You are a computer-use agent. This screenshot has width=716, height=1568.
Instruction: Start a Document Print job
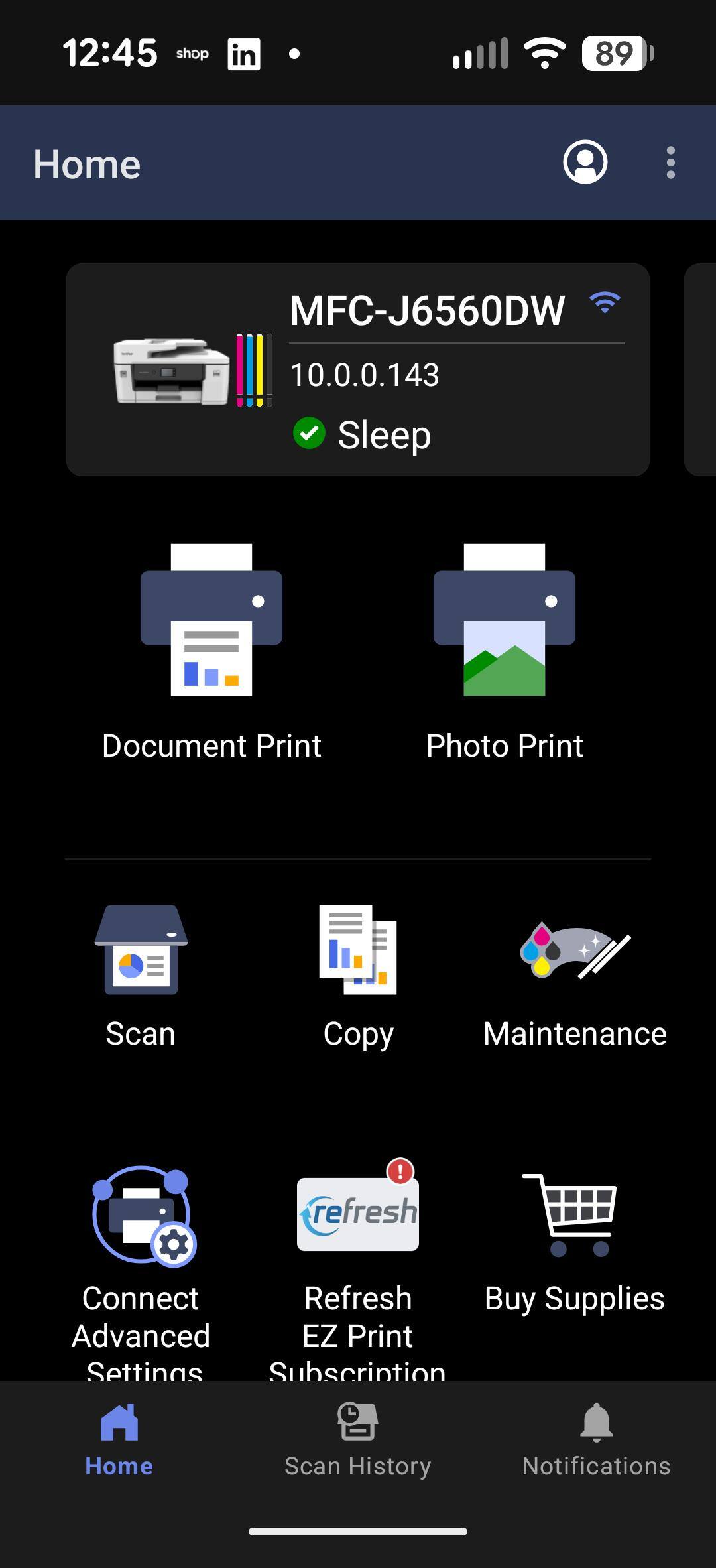[211, 650]
